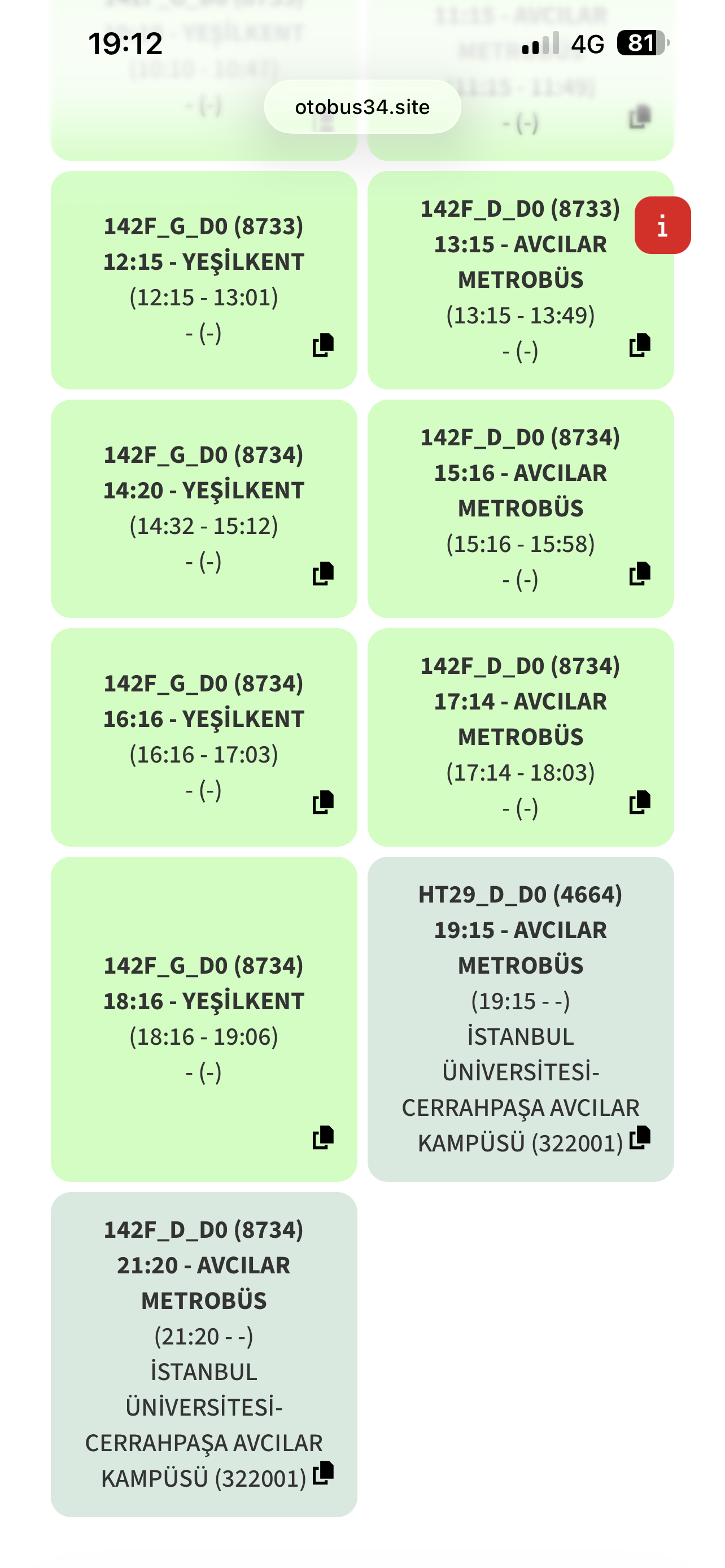This screenshot has width=725, height=1568.
Task: Copy the 14:20 Yeşilkent trip details
Action: click(323, 573)
